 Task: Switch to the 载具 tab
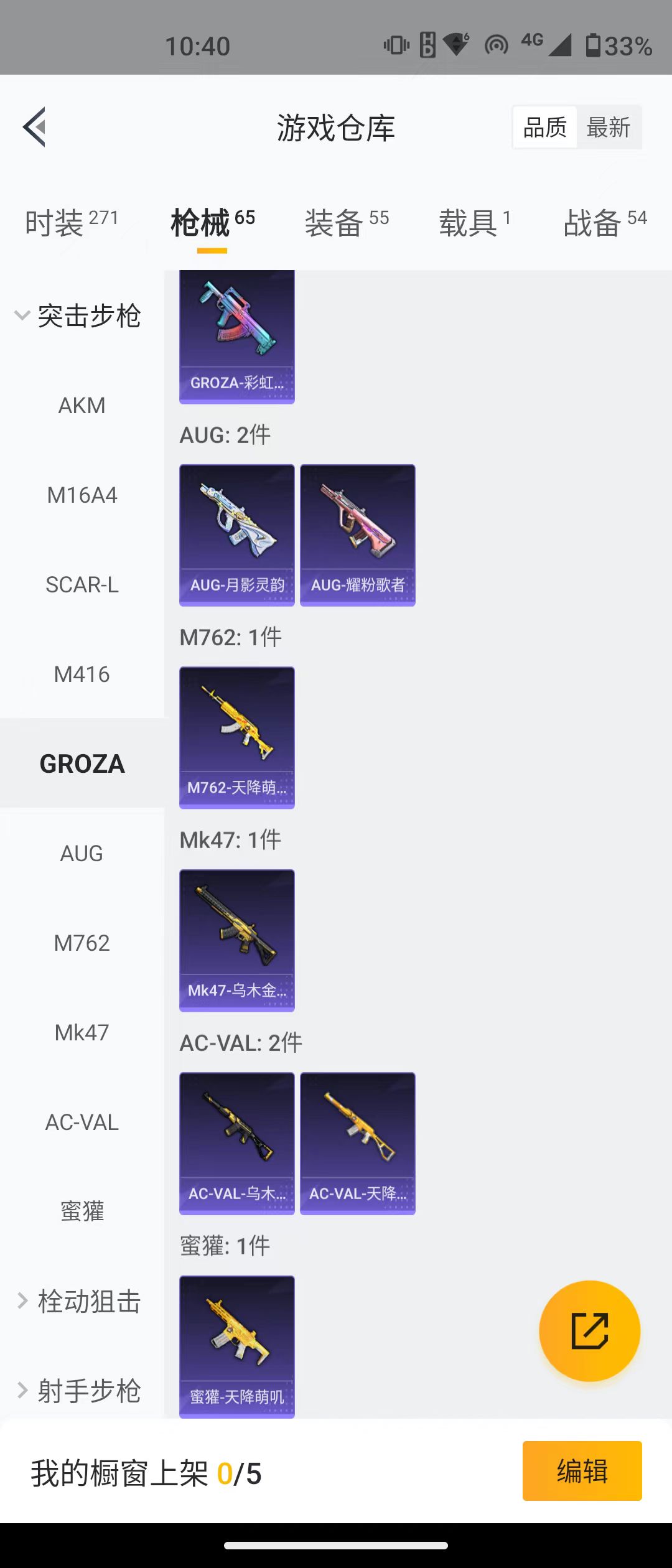(x=475, y=223)
